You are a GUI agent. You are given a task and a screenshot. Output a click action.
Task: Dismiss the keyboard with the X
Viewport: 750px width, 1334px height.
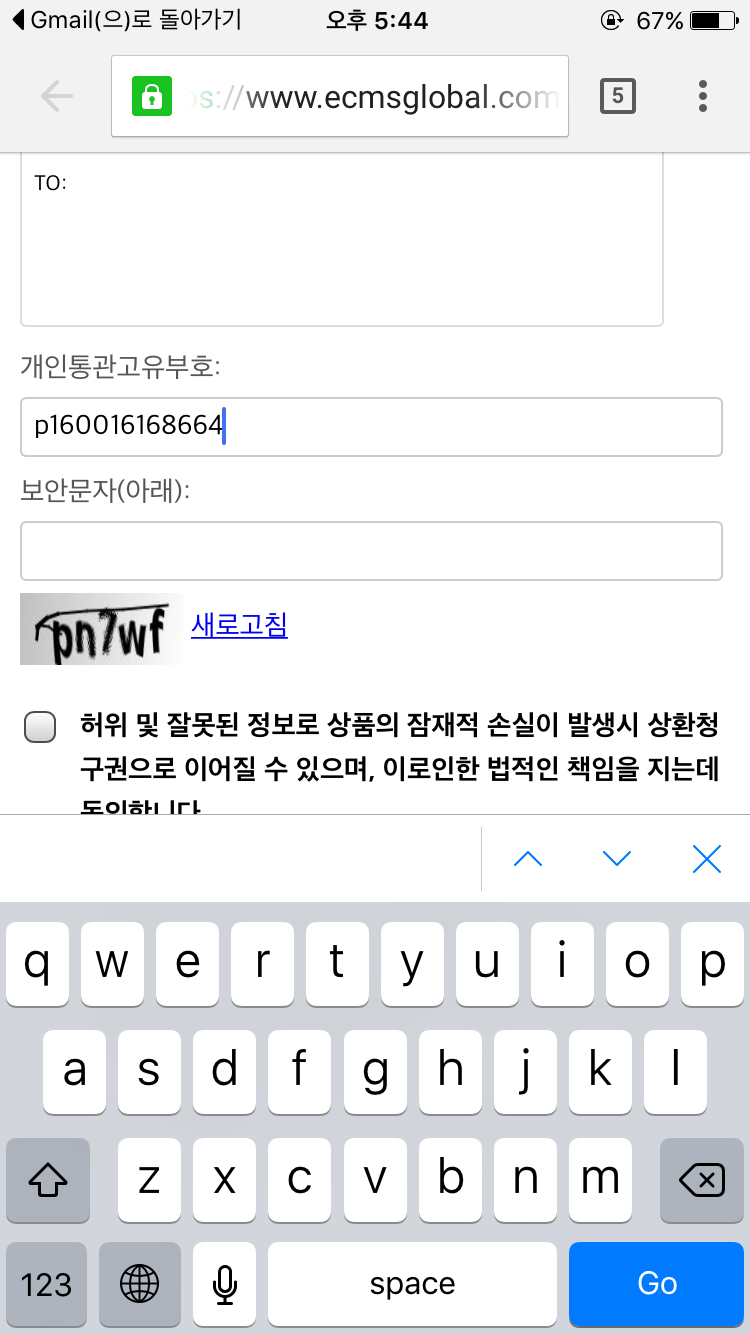pos(706,859)
